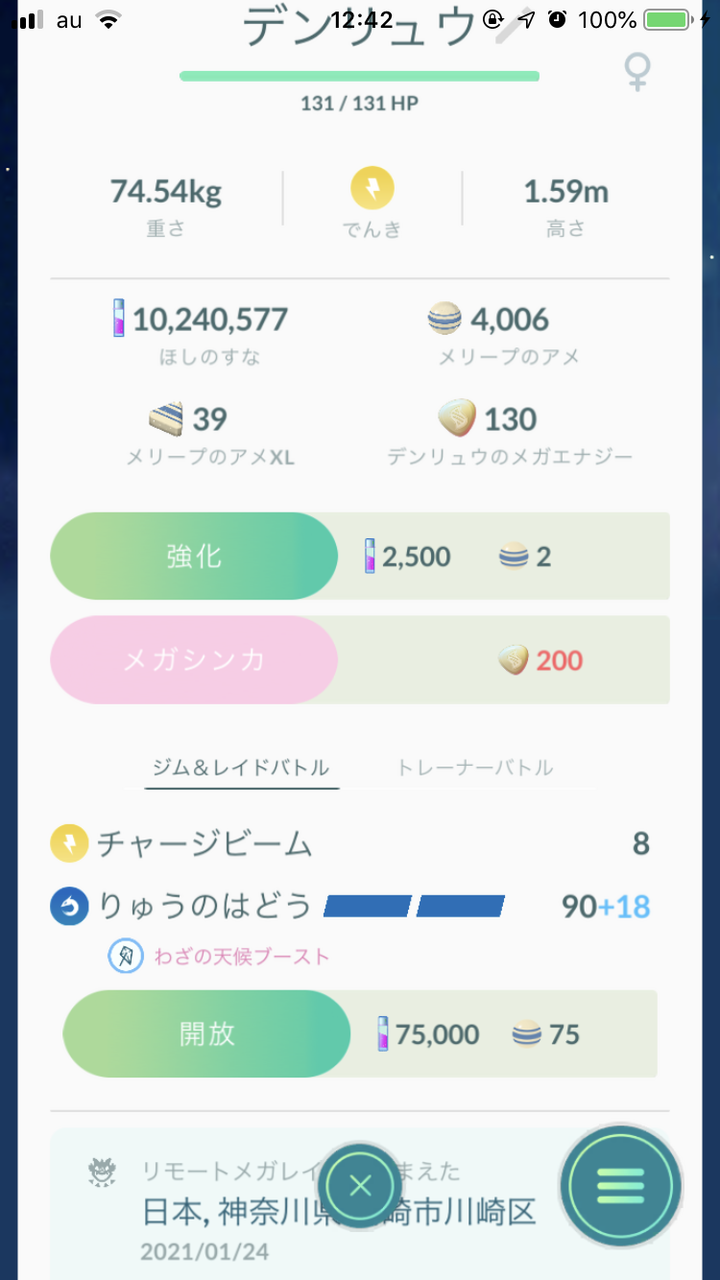Click the ほしのすな stardust icon
Viewport: 720px width, 1280px height.
pyautogui.click(x=118, y=317)
